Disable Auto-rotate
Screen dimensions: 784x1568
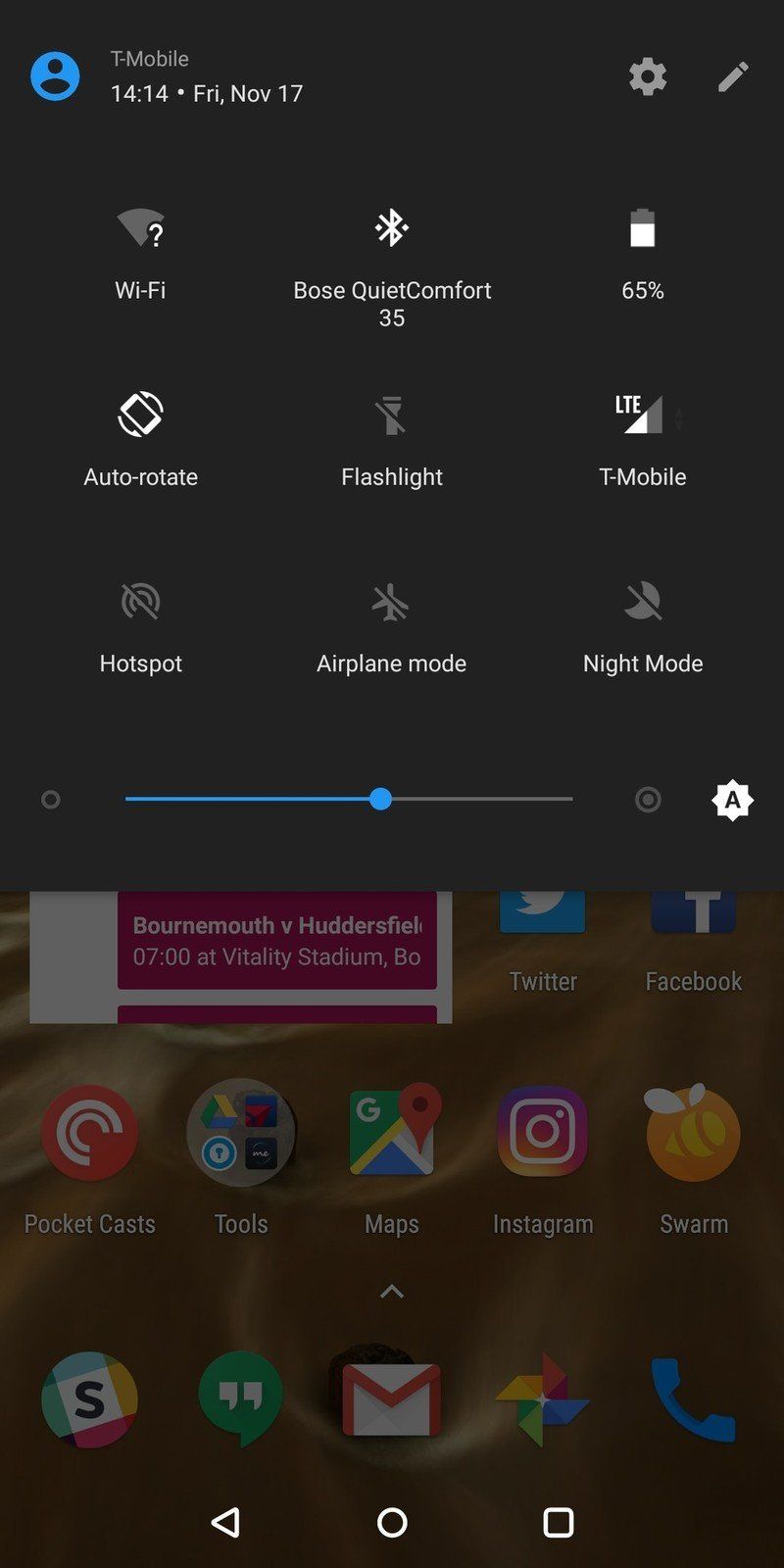coord(140,415)
